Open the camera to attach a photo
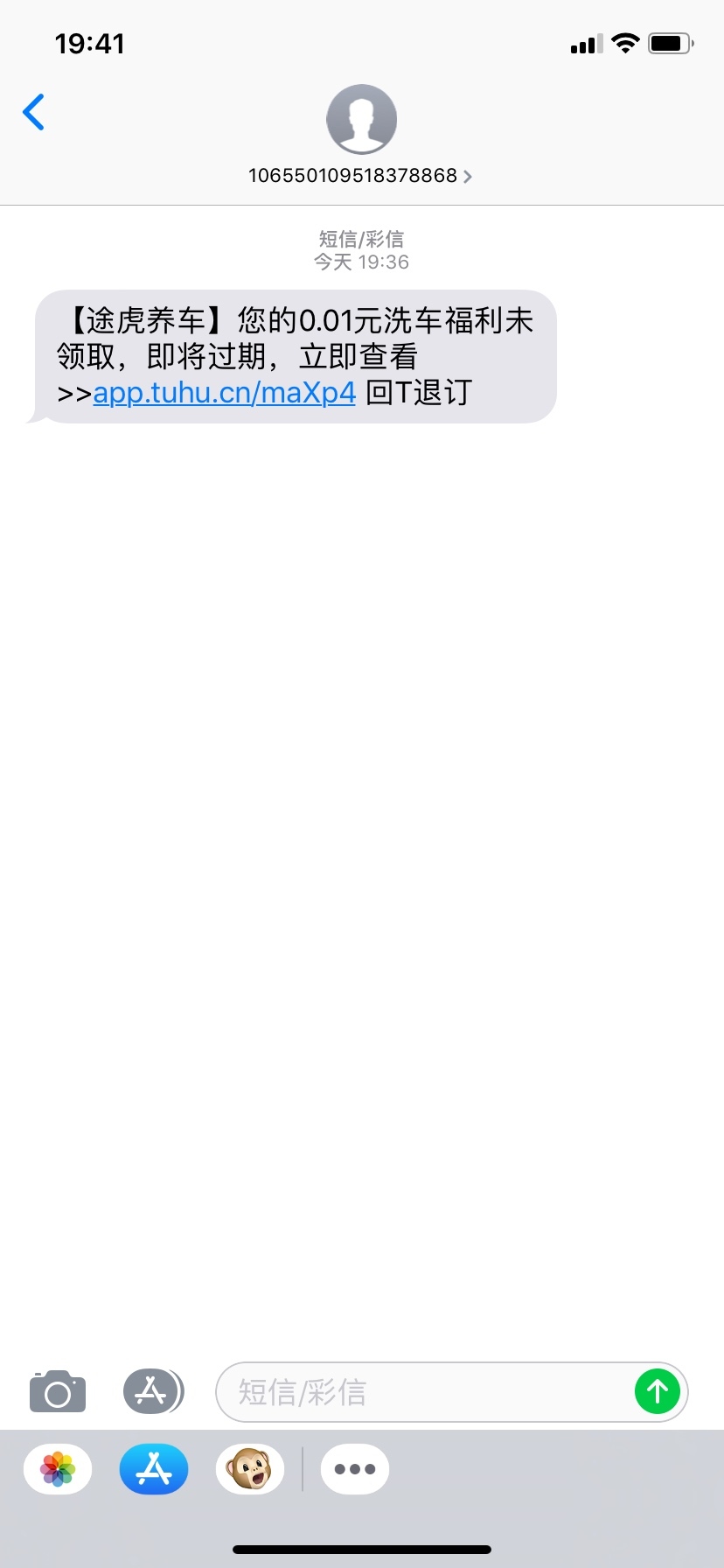724x1568 pixels. pos(58,1391)
